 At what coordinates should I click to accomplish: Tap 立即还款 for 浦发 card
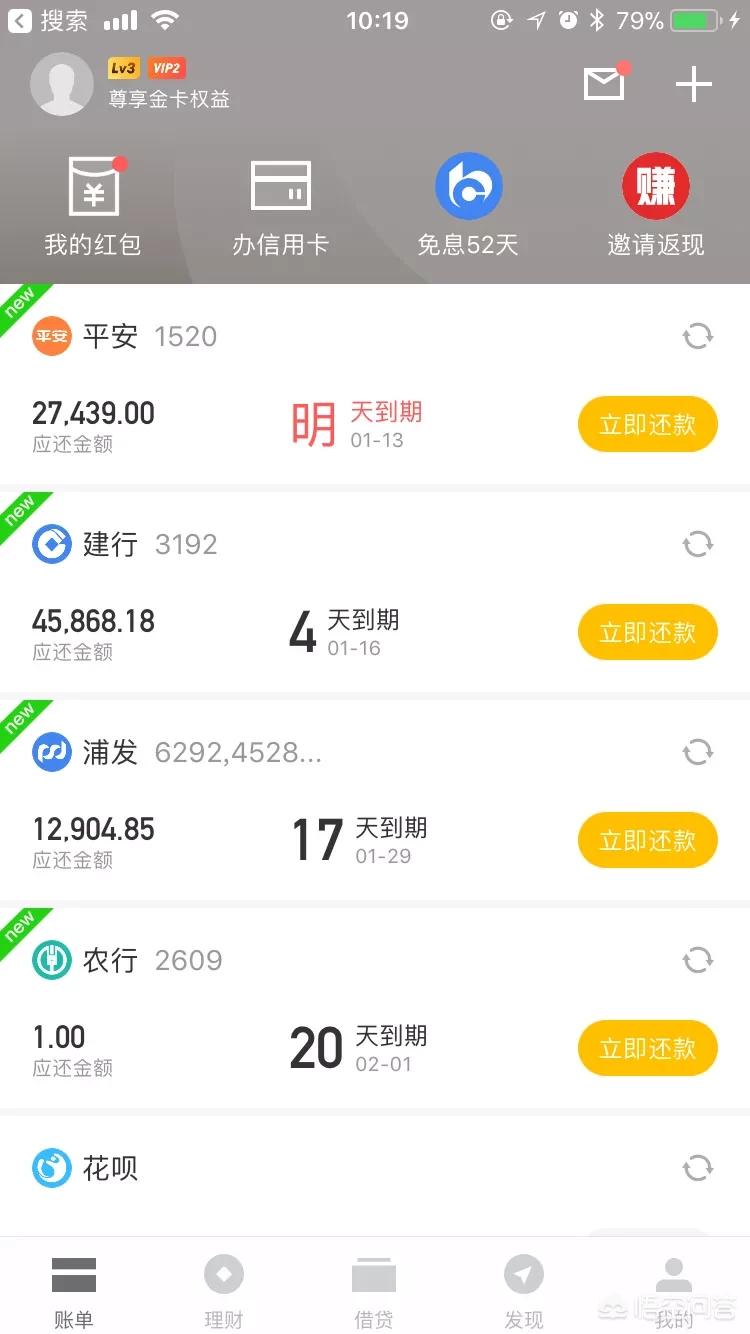(x=647, y=840)
